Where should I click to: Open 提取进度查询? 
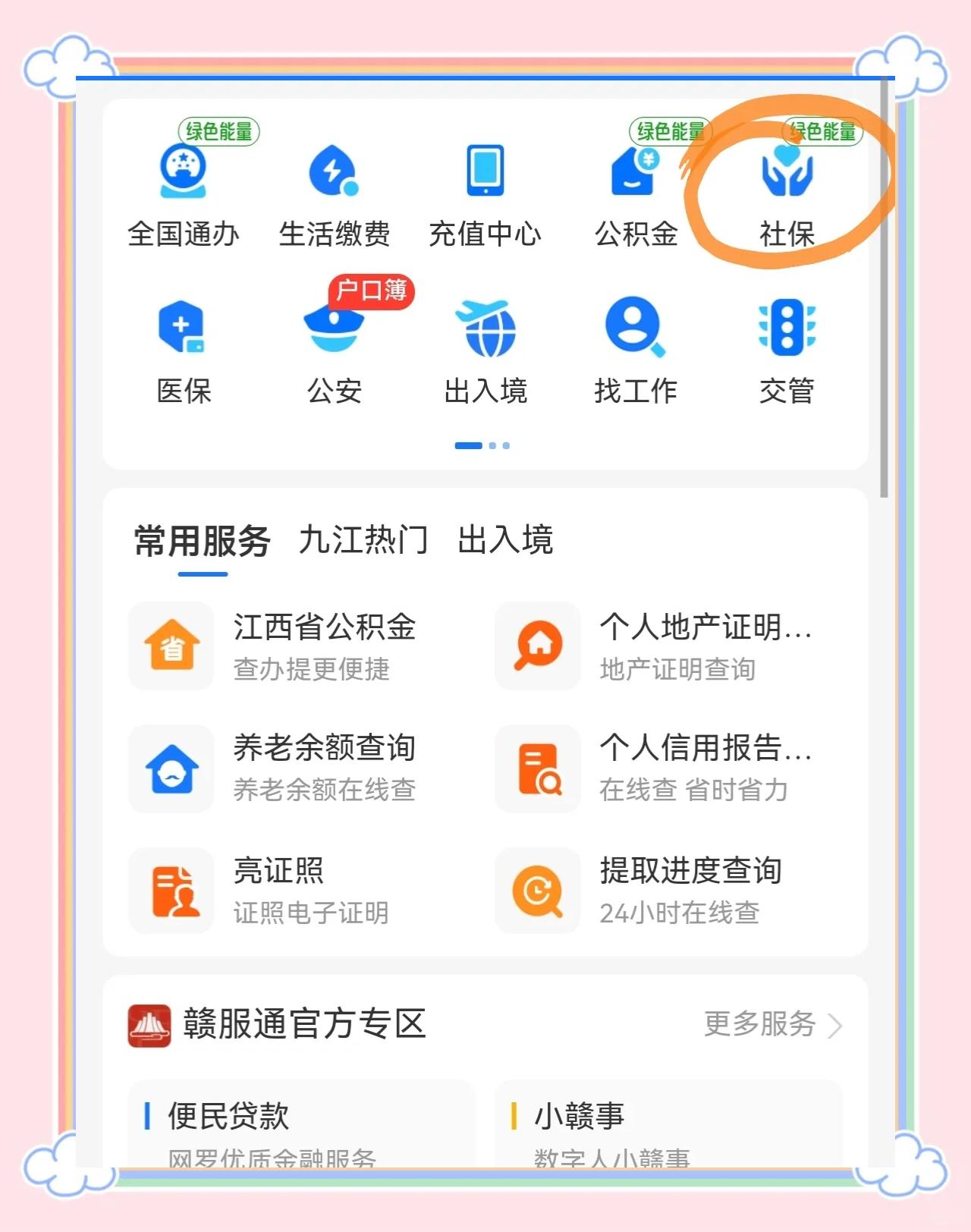pos(668,891)
